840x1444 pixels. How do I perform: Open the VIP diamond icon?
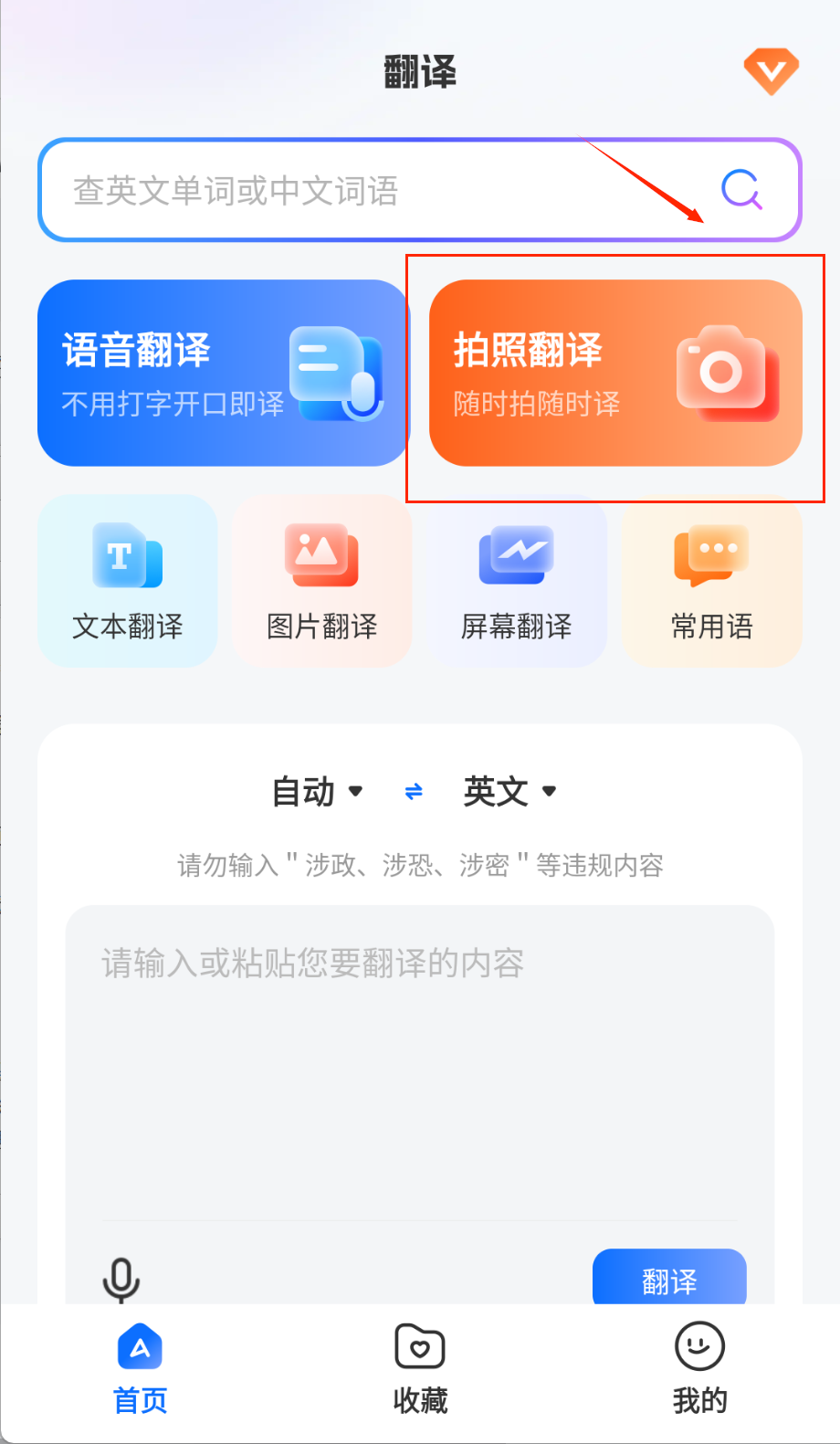click(772, 70)
